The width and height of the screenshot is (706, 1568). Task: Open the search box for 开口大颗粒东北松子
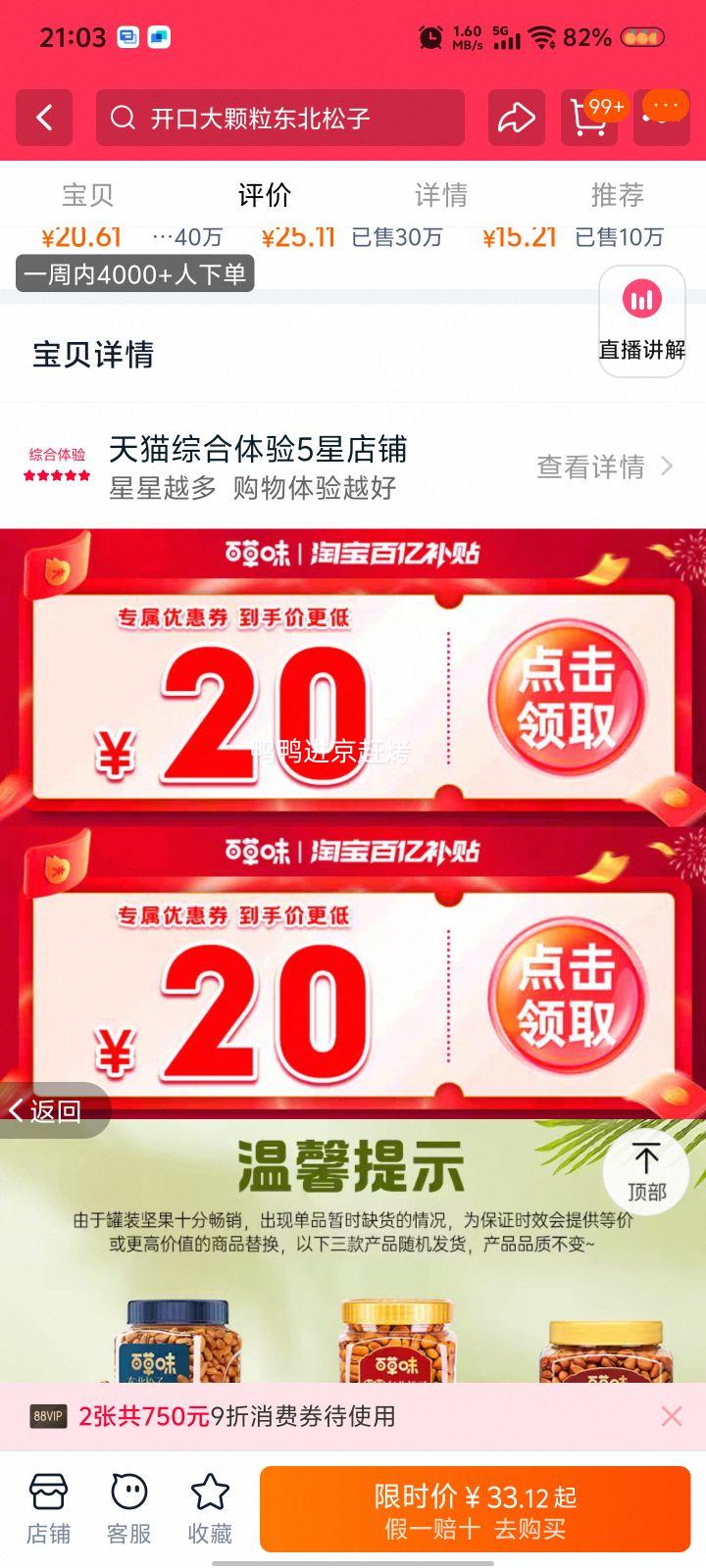[x=279, y=119]
